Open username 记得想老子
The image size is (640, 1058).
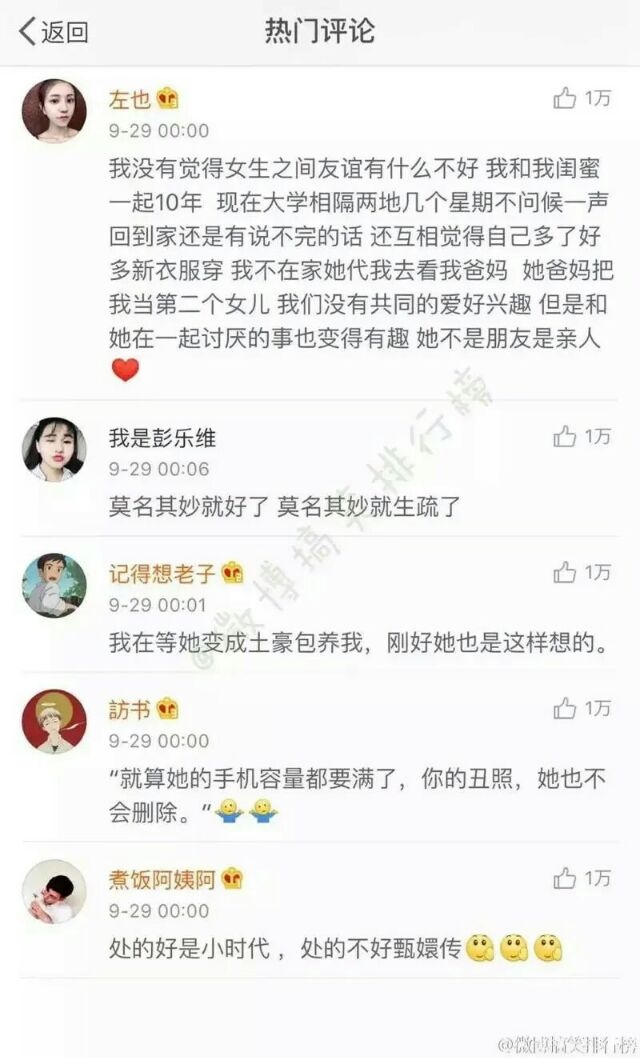pyautogui.click(x=162, y=574)
